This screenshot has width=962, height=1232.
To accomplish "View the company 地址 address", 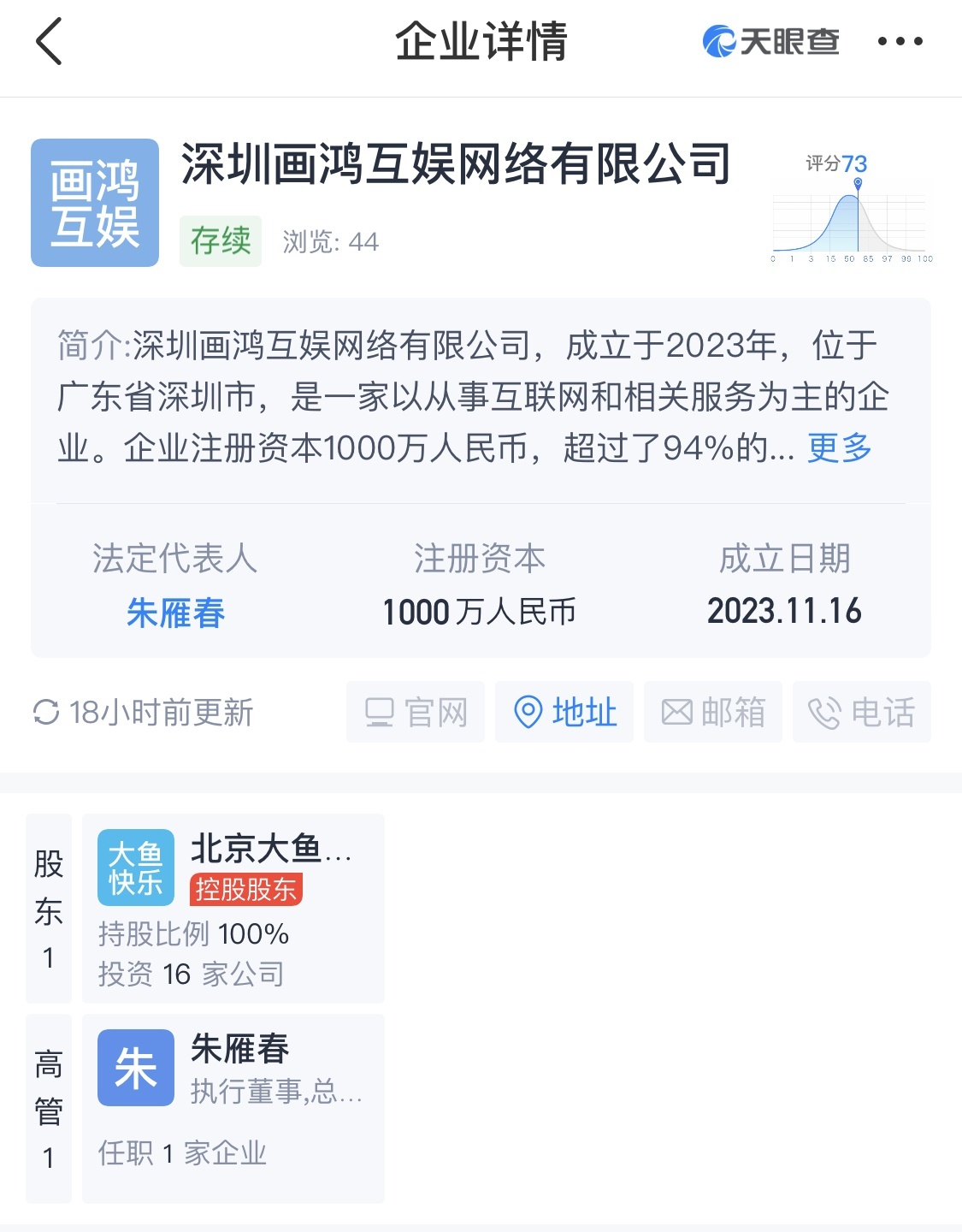I will [x=564, y=712].
